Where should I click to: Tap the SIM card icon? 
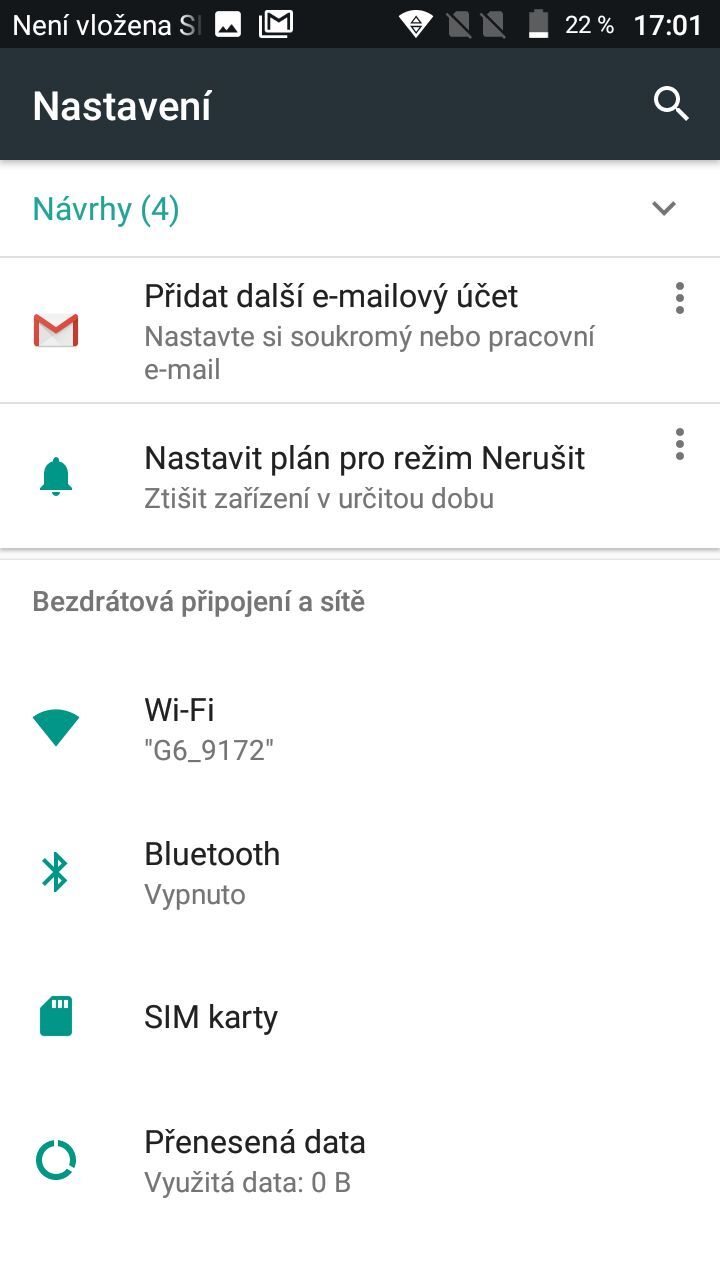click(57, 1015)
